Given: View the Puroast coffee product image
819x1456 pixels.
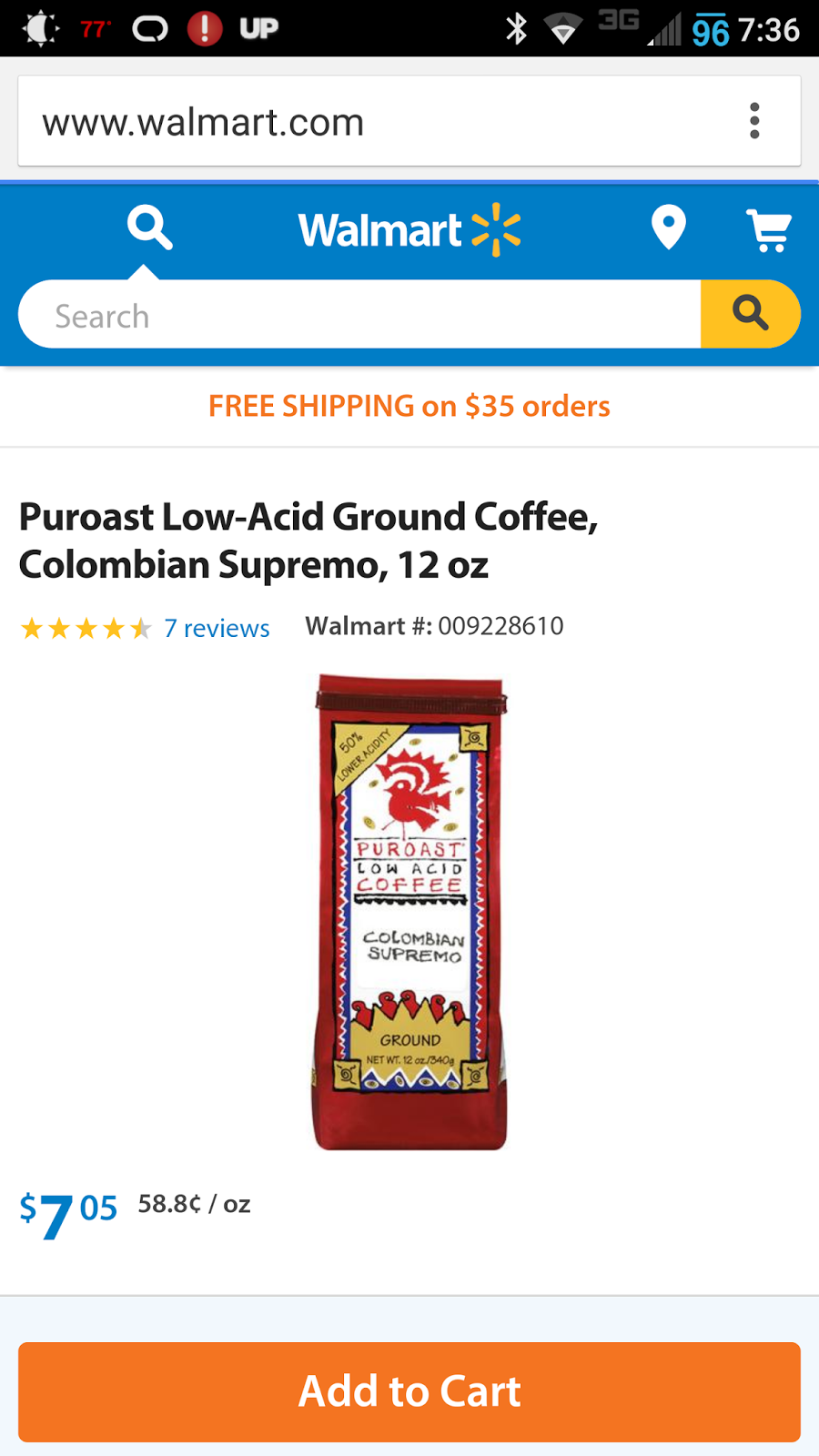Looking at the screenshot, I should (x=409, y=913).
